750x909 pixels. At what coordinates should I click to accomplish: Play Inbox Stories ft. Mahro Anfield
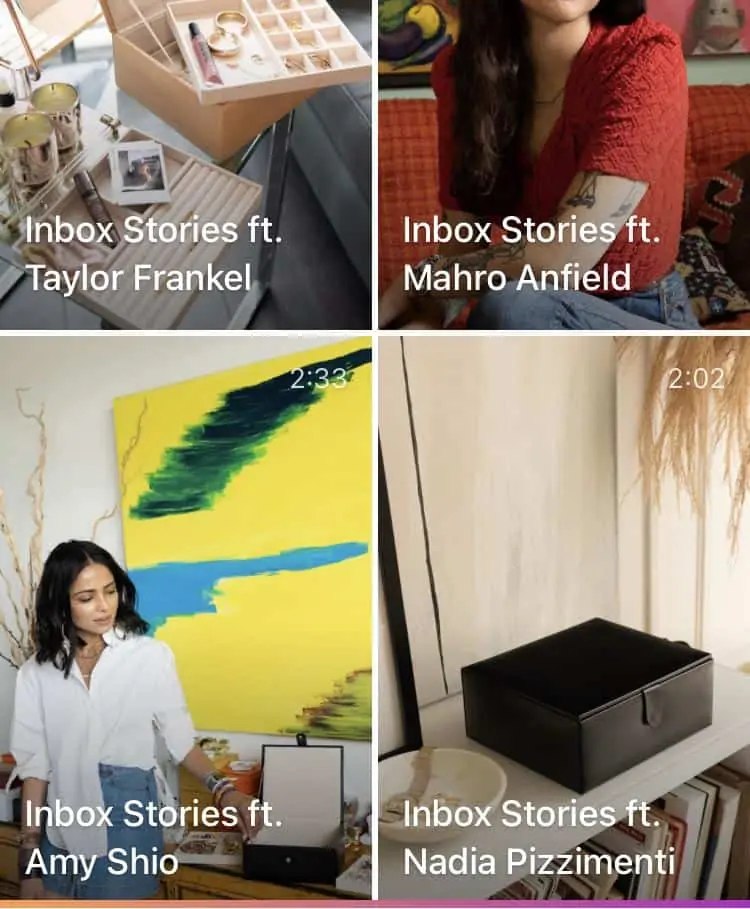tap(564, 163)
